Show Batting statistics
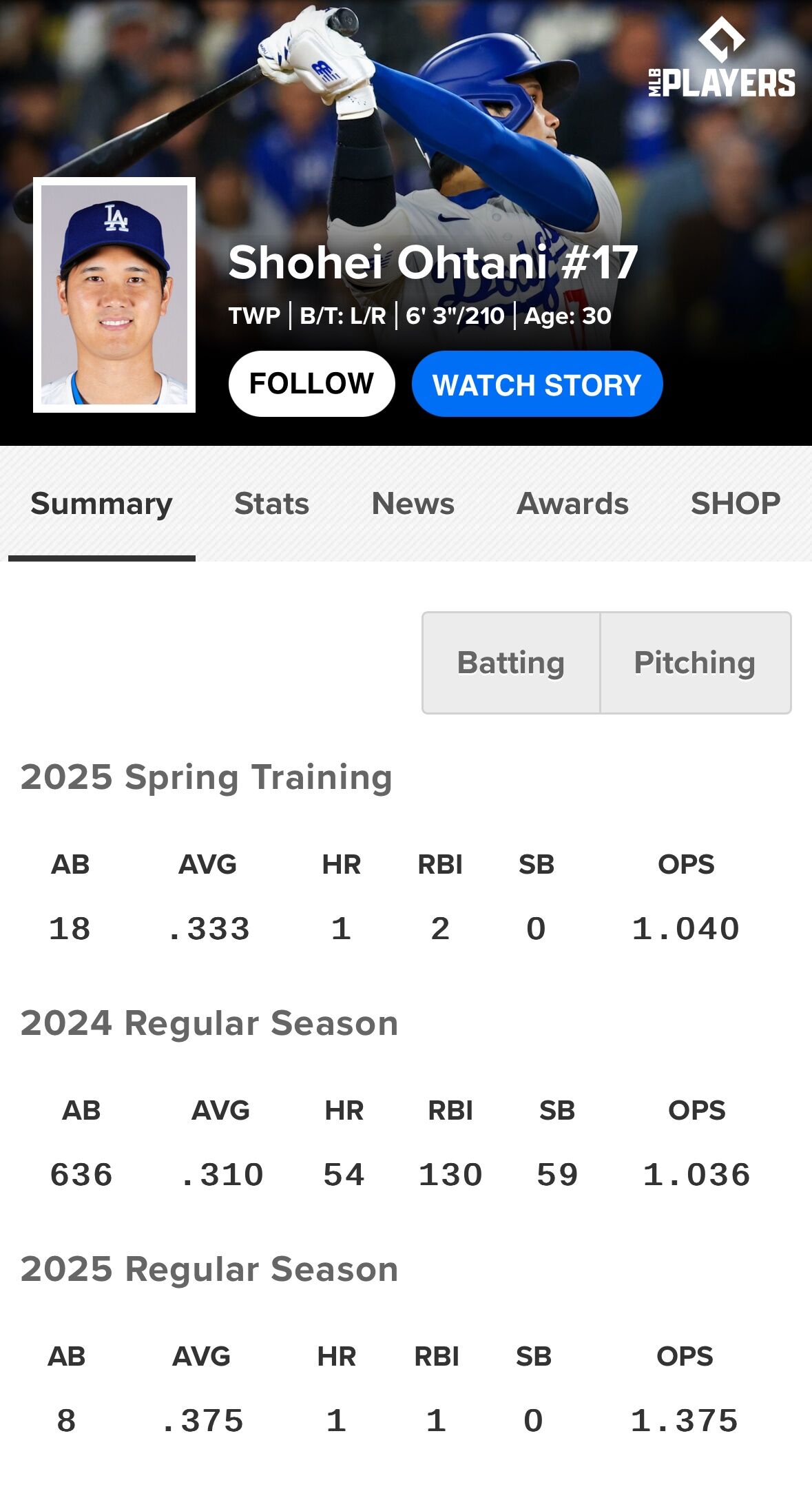812x1489 pixels. click(511, 663)
